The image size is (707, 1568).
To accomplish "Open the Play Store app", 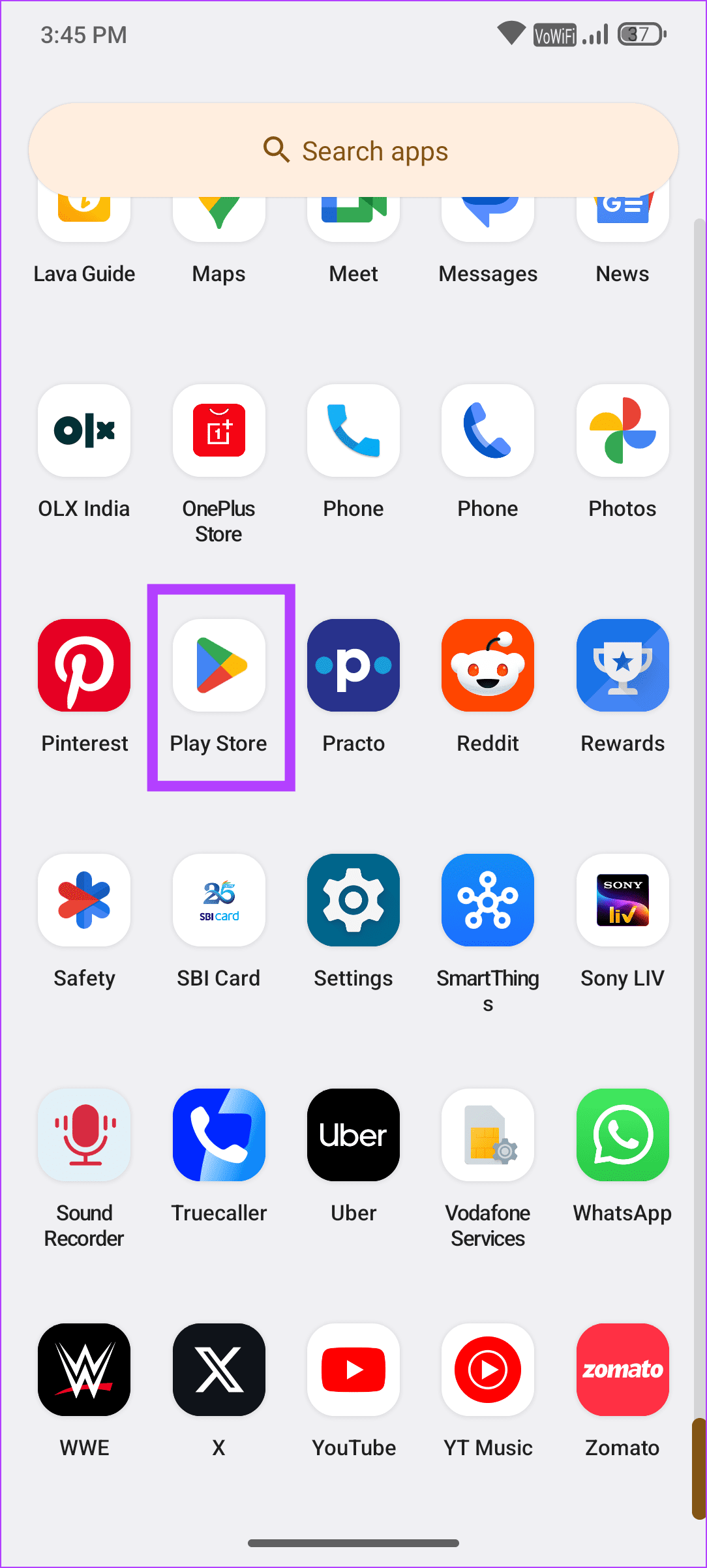I will pyautogui.click(x=218, y=665).
